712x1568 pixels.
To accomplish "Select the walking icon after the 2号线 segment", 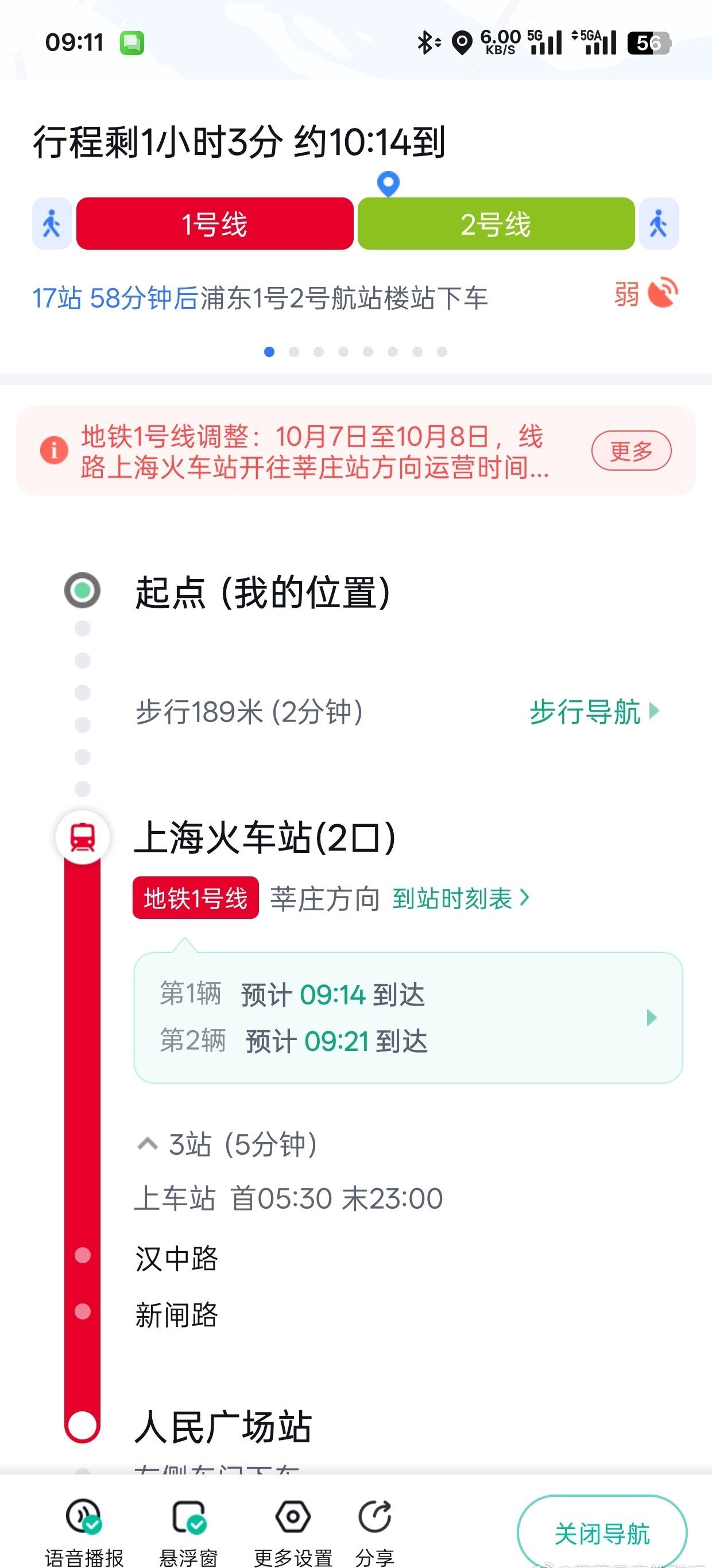I will point(659,223).
